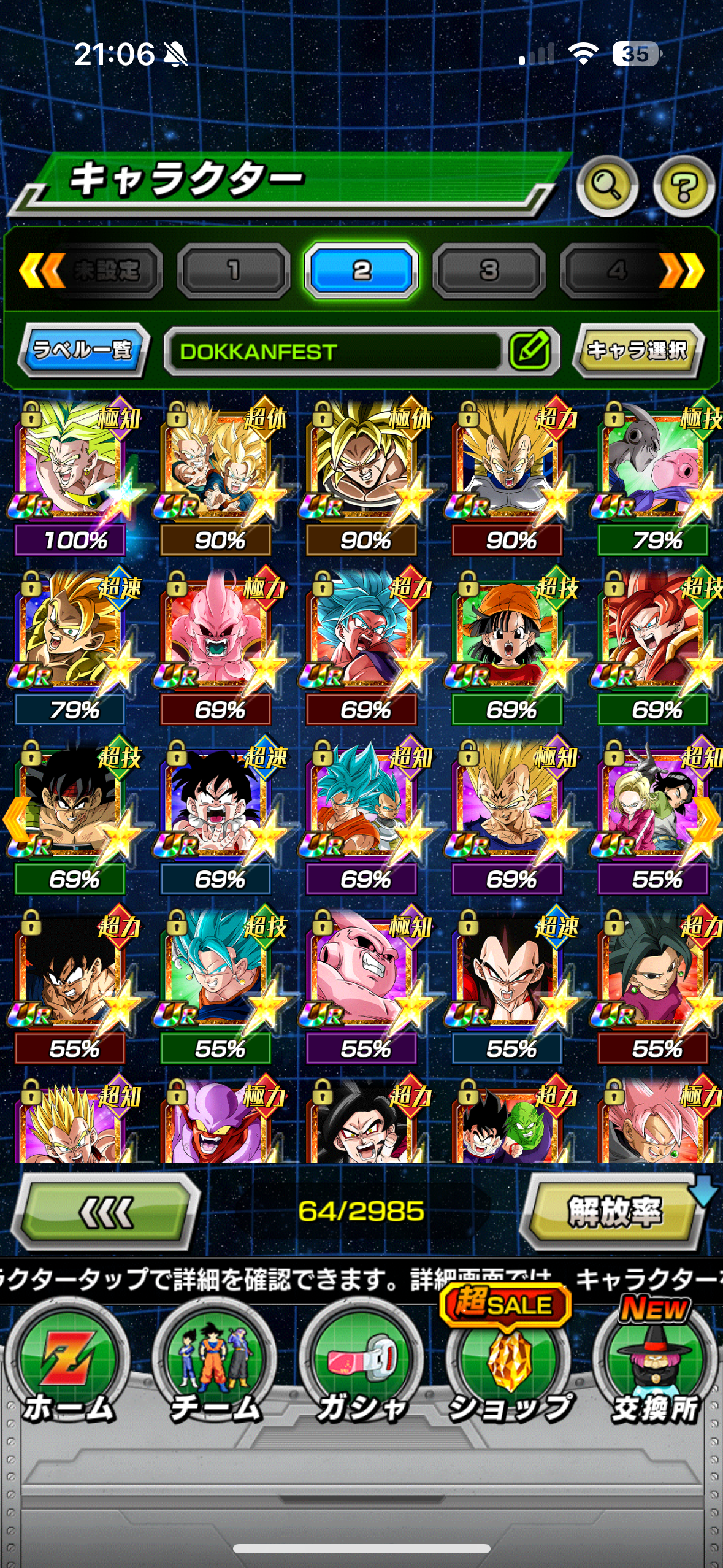This screenshot has width=723, height=1568.
Task: Go back with the green arrow button
Action: pos(107,1212)
